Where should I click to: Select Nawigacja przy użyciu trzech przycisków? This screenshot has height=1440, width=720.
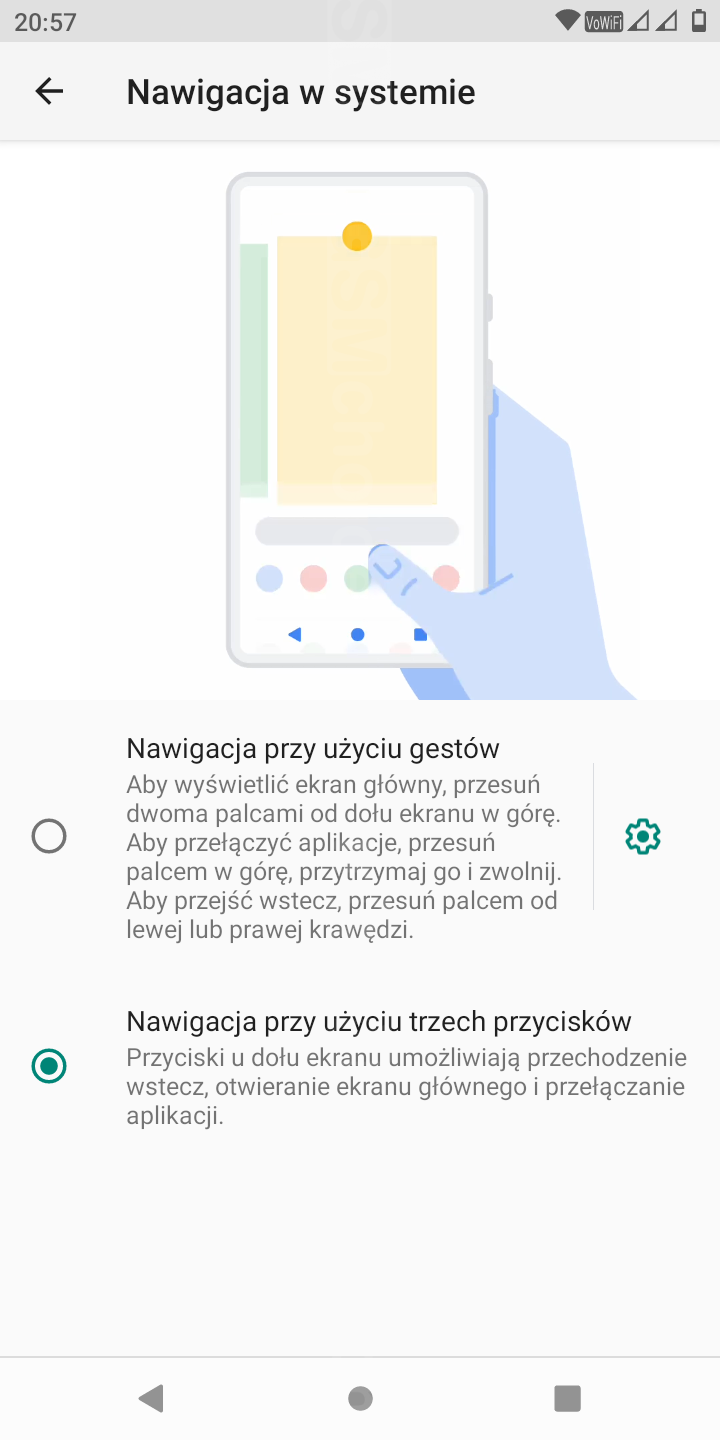coord(49,1066)
